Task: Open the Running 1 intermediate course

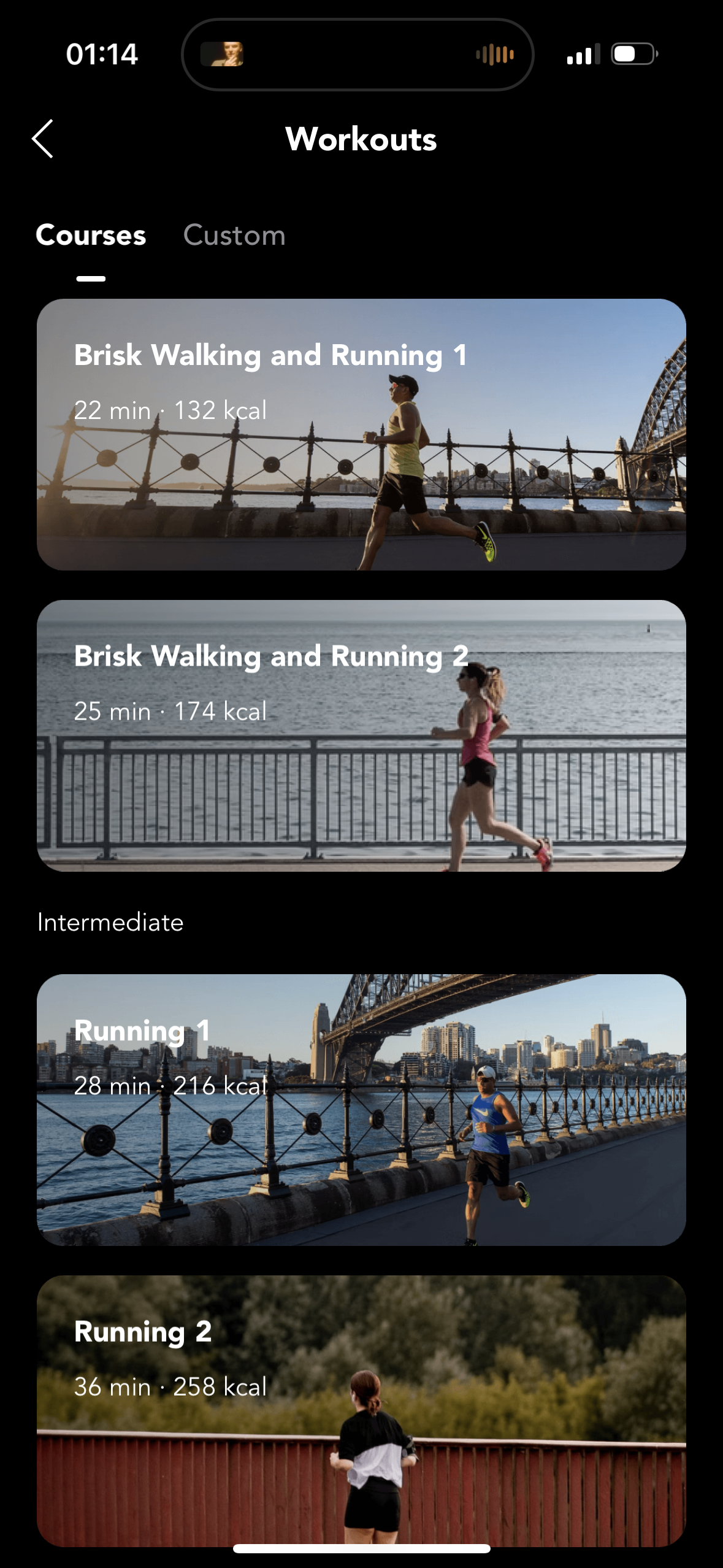Action: (x=361, y=1110)
